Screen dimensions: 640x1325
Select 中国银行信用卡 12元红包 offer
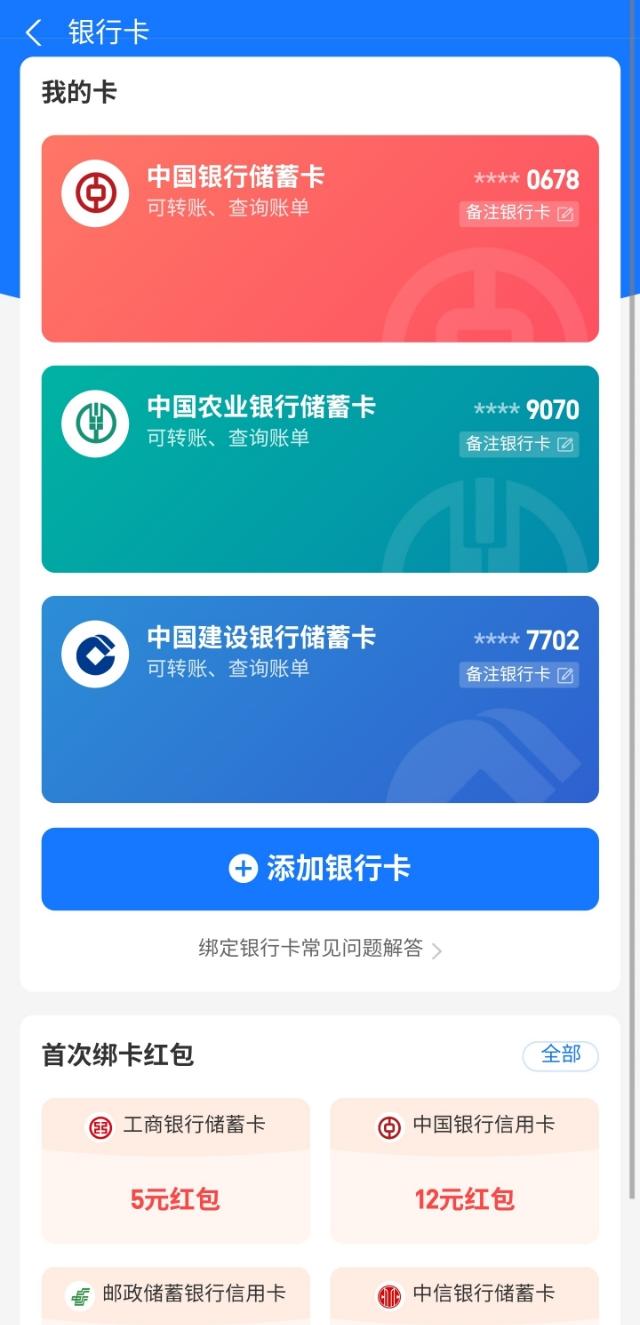pos(464,1170)
